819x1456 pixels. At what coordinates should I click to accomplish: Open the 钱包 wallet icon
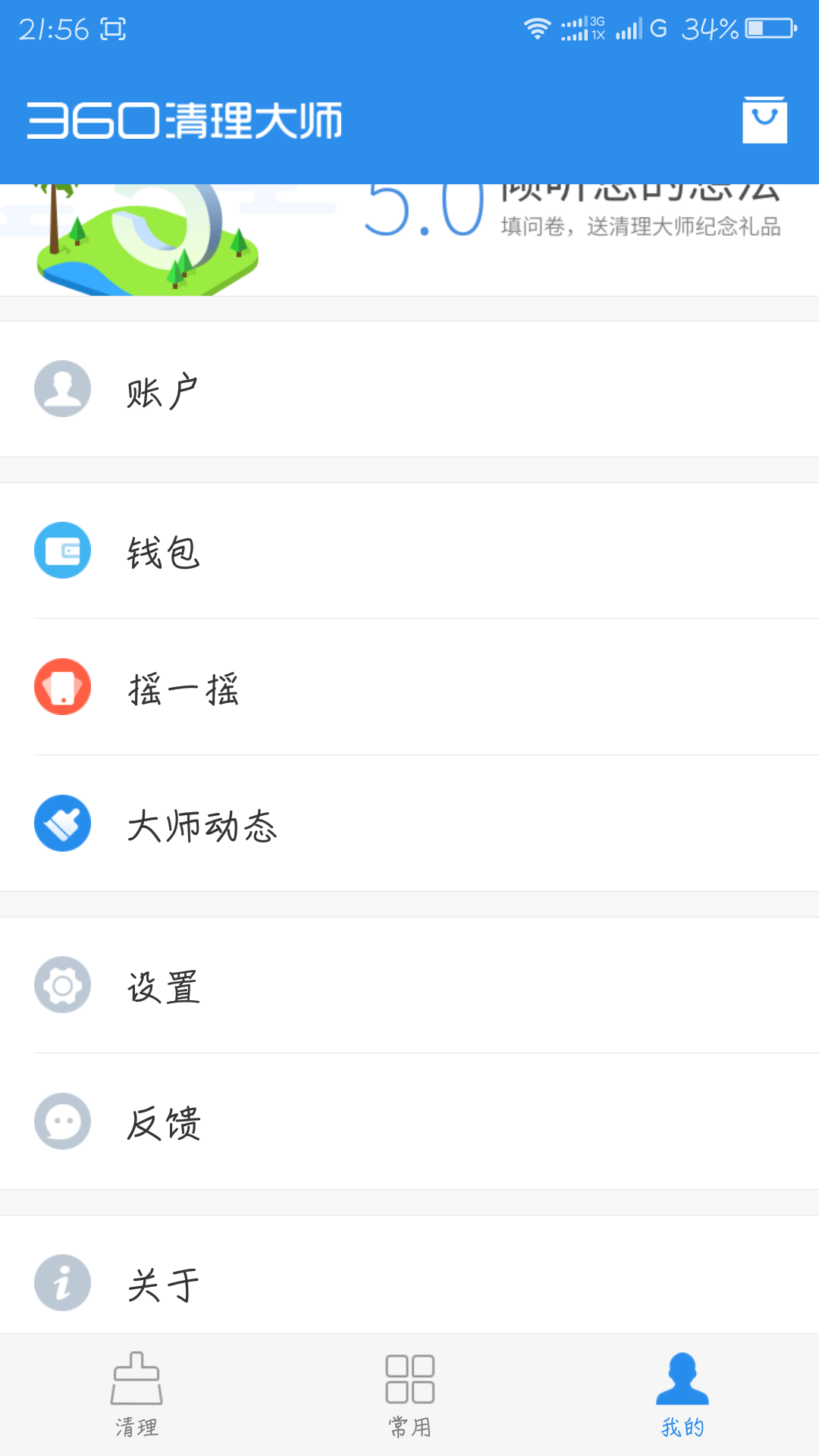(62, 551)
